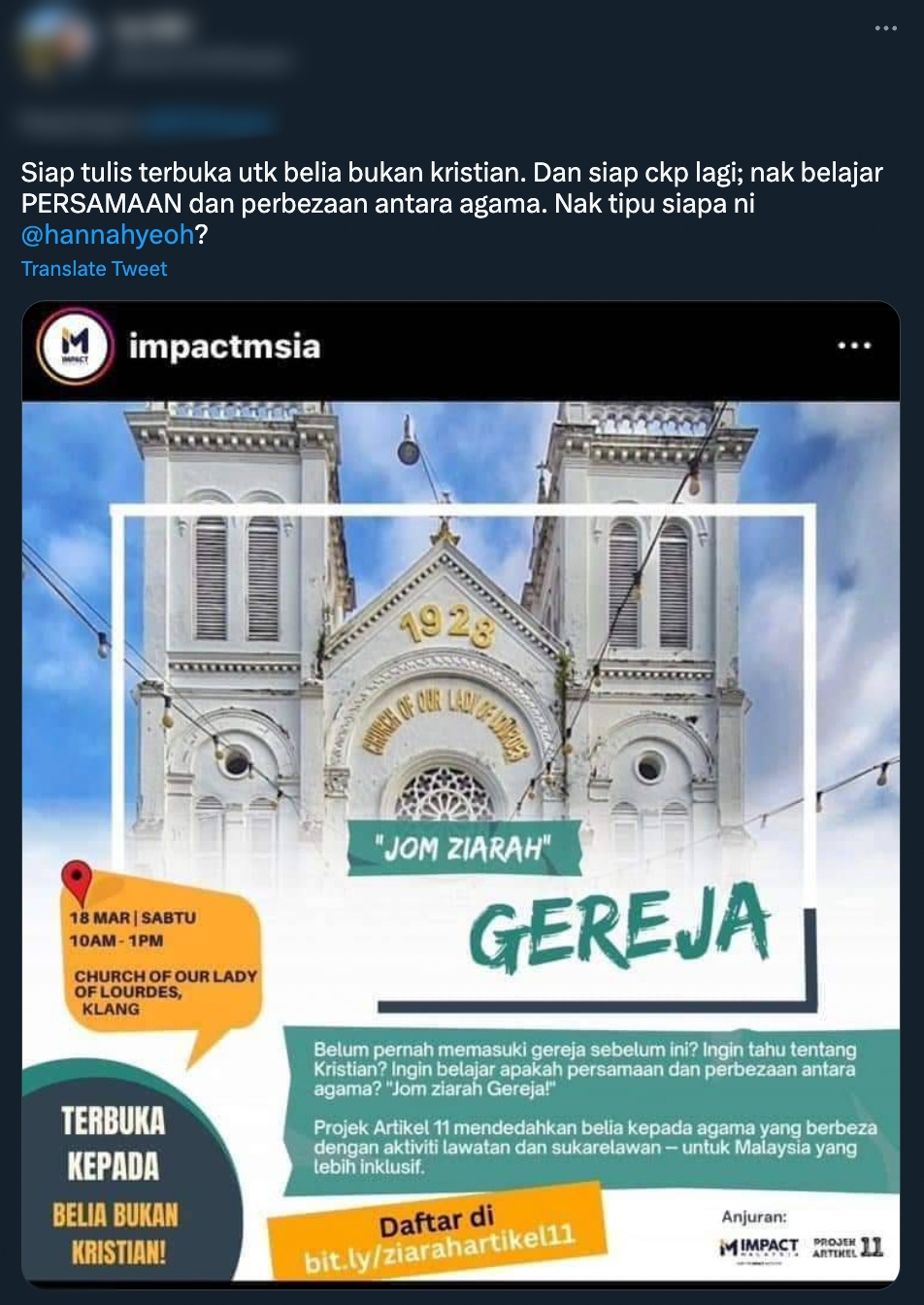The width and height of the screenshot is (924, 1305).
Task: Tap Translate Tweet
Action: coord(94,269)
